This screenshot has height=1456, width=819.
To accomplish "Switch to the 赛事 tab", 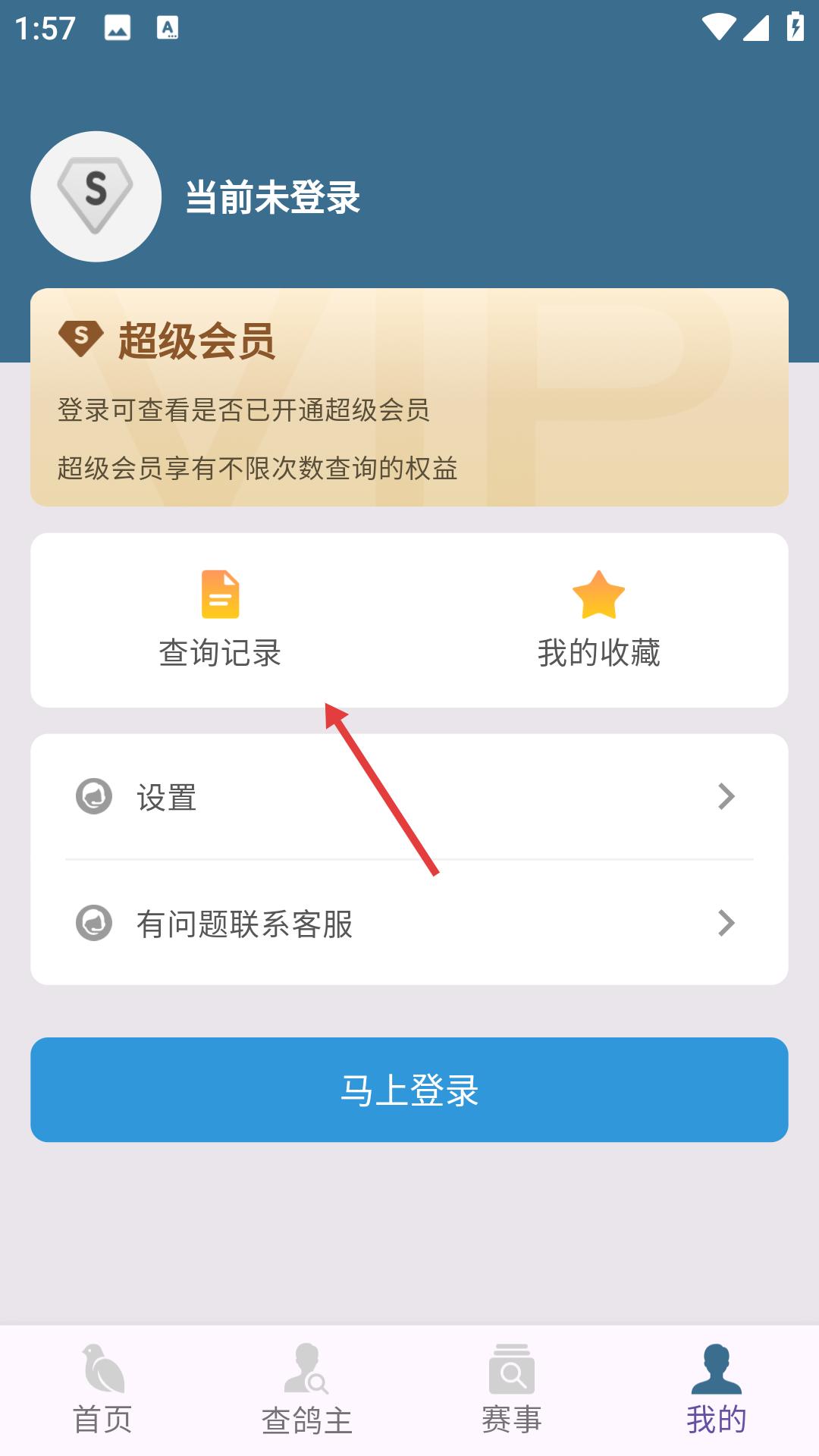I will [512, 1390].
